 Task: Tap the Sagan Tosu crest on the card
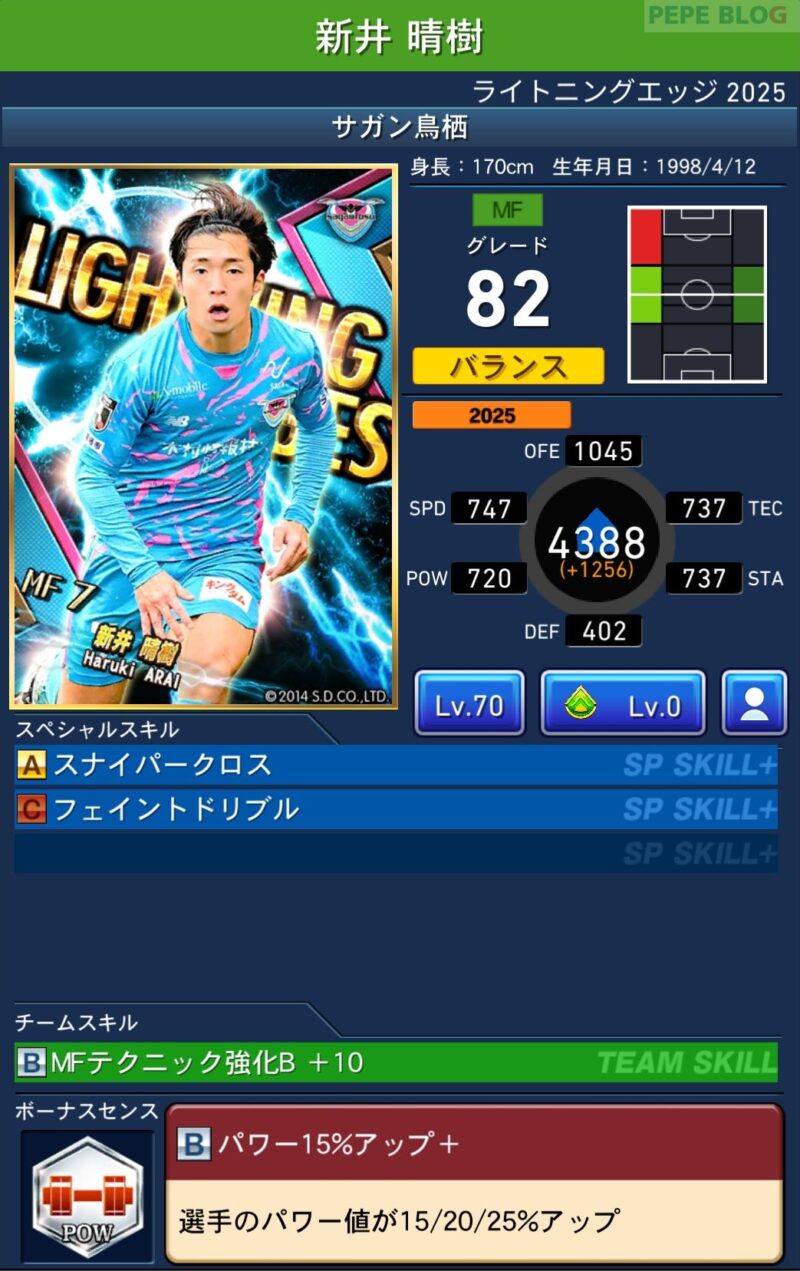tap(352, 214)
